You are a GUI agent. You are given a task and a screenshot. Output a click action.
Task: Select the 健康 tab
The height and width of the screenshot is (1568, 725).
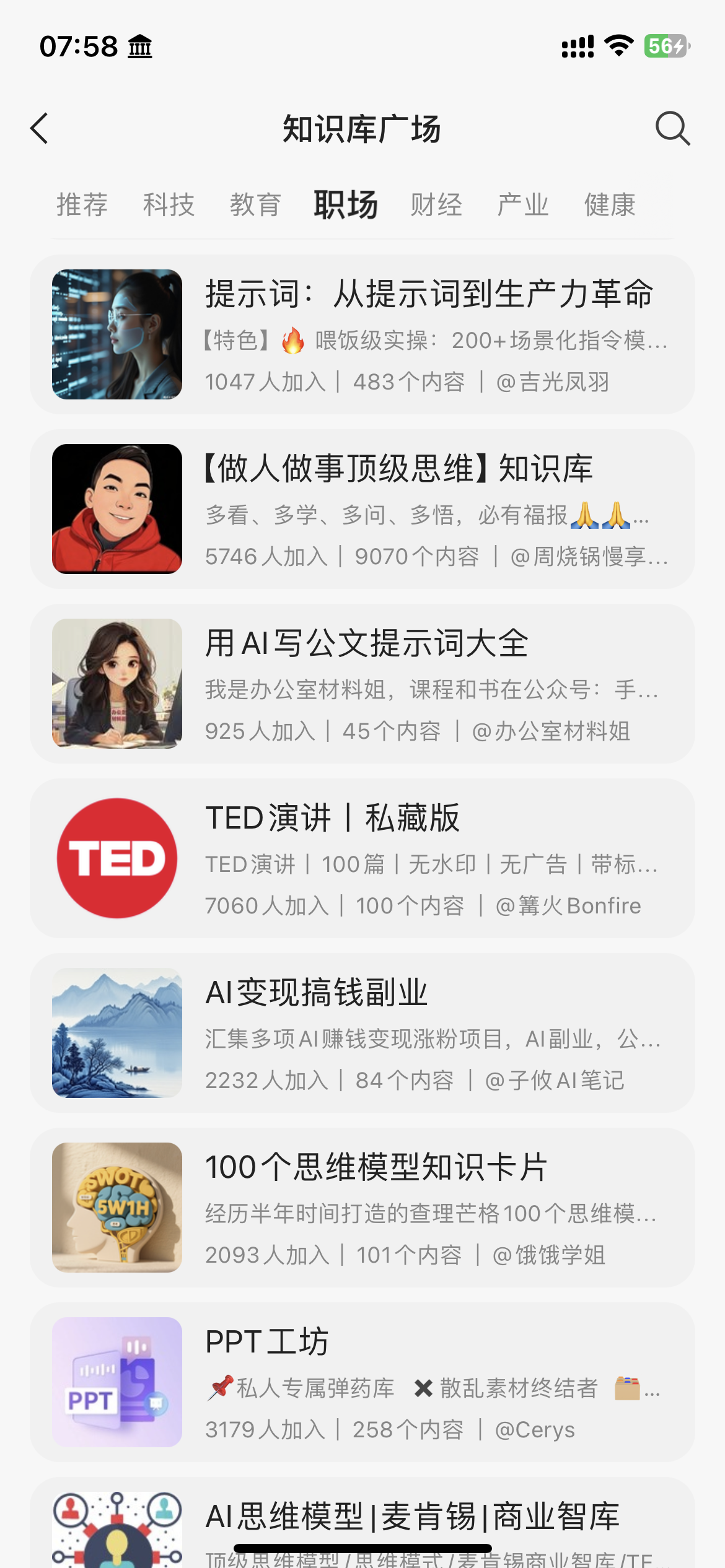click(x=610, y=205)
